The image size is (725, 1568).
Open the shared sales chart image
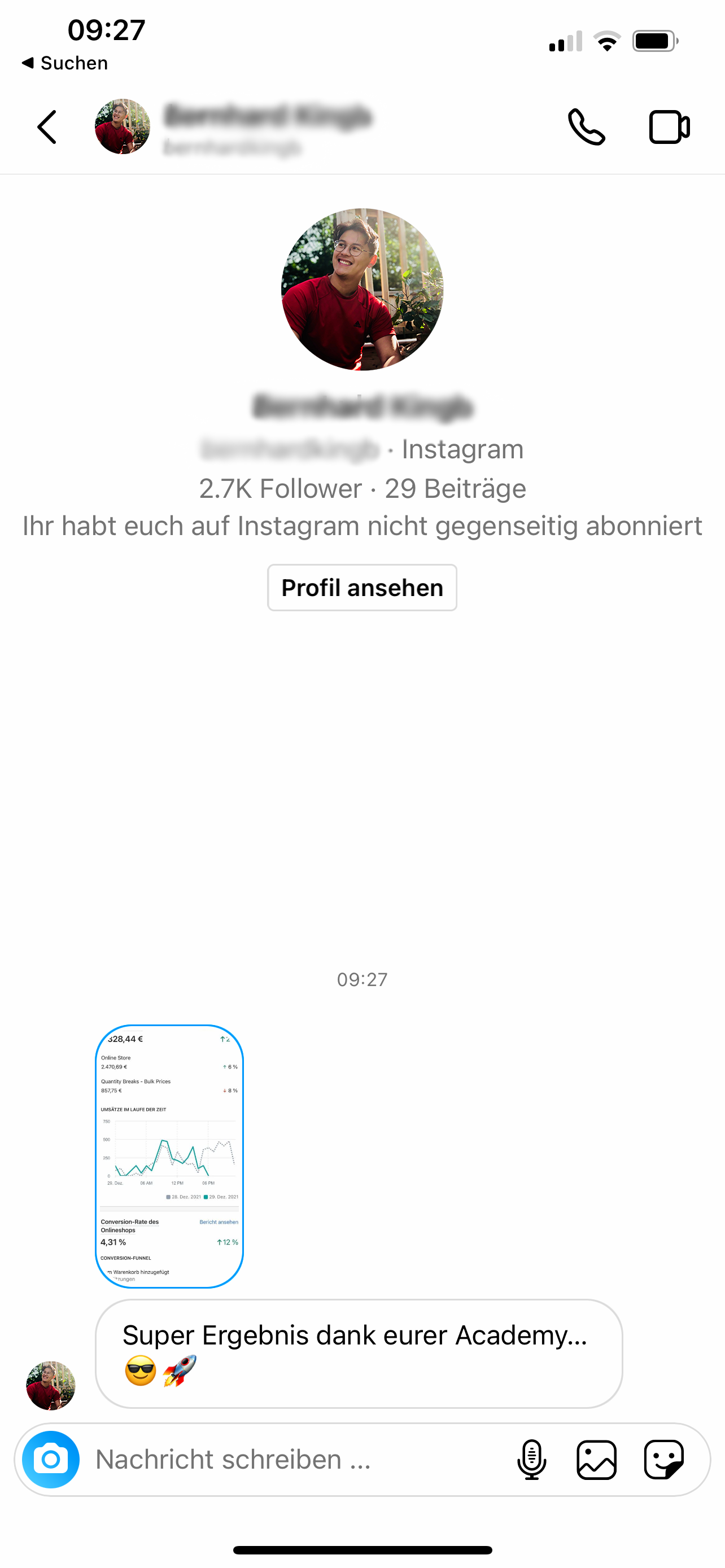(x=169, y=1156)
